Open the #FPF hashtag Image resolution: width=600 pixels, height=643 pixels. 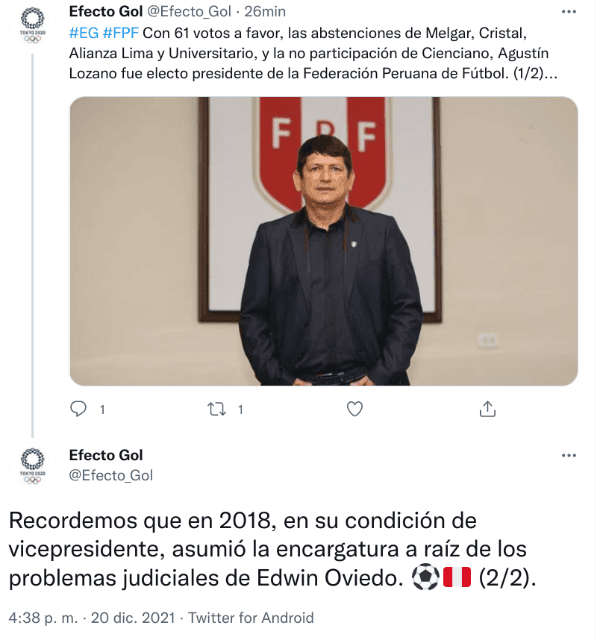point(120,31)
